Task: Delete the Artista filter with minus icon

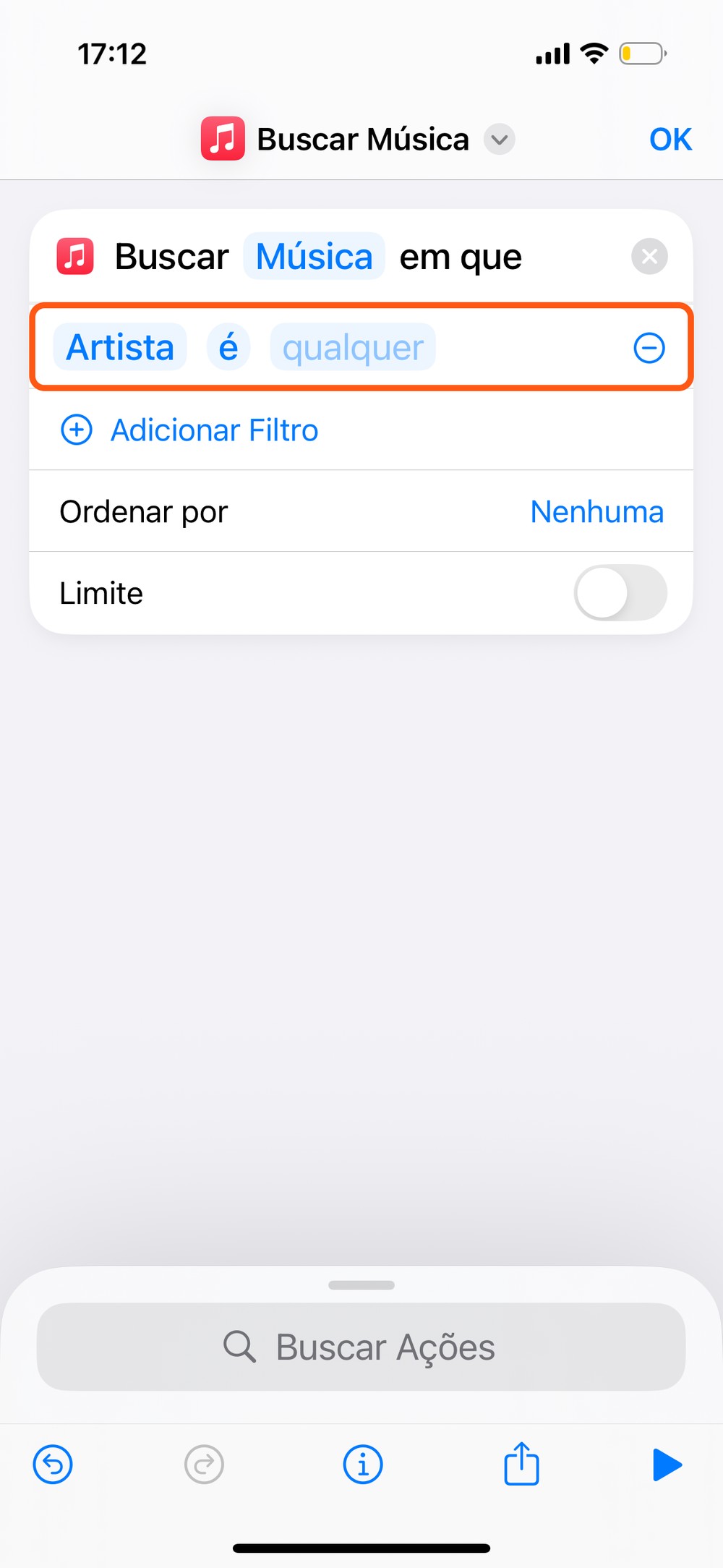Action: (x=649, y=348)
